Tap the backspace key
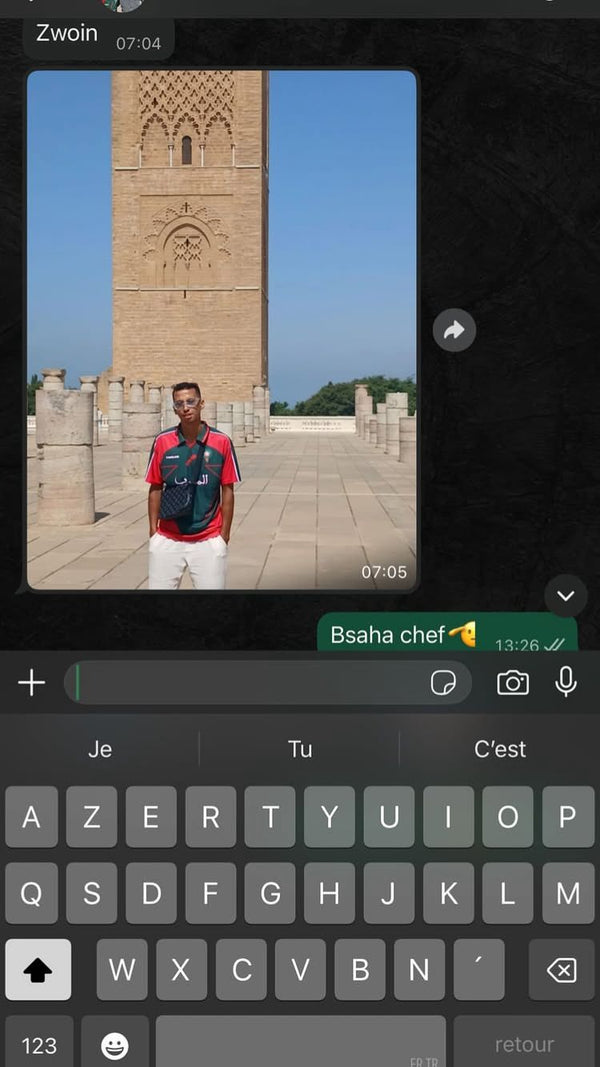The image size is (600, 1067). coord(562,969)
